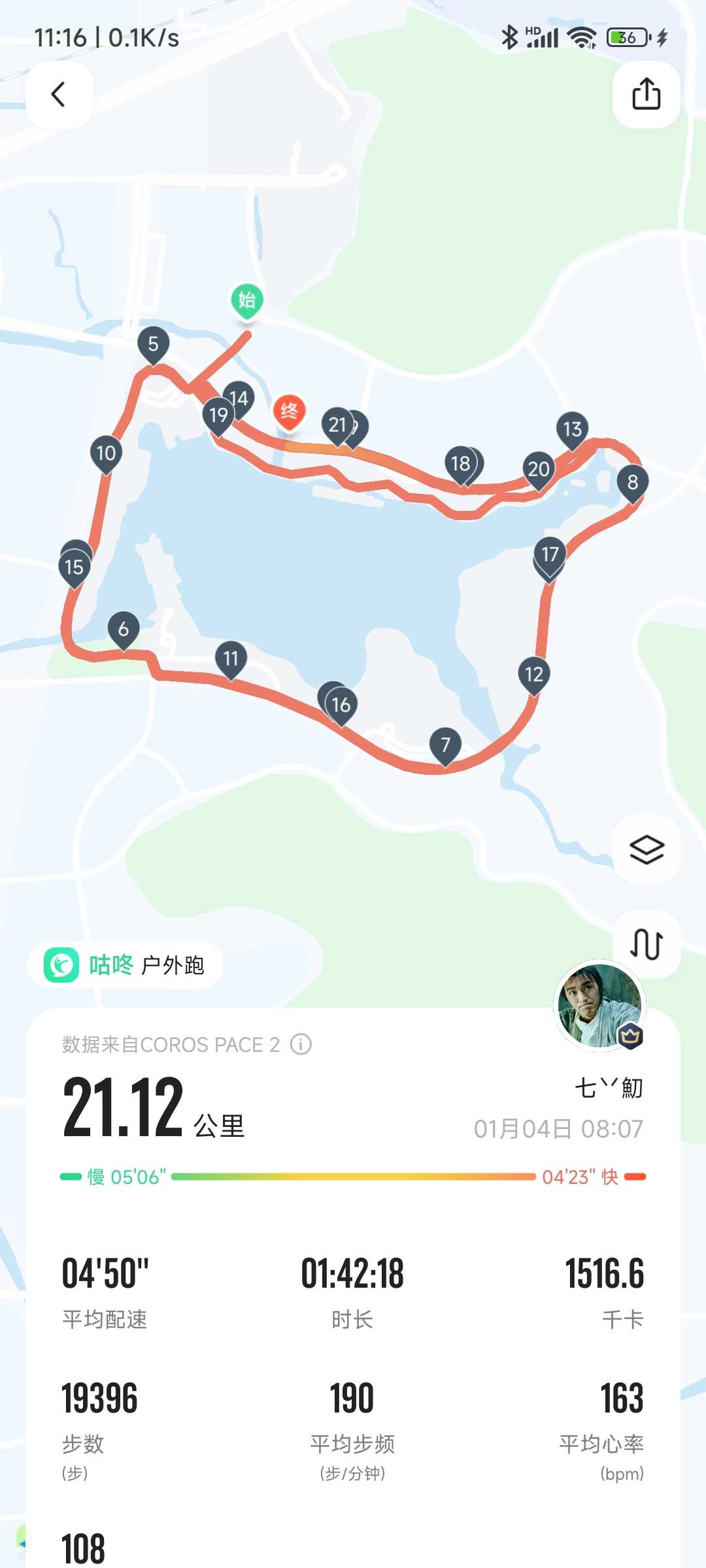Tap the route track display icon
The image size is (706, 1568).
646,944
